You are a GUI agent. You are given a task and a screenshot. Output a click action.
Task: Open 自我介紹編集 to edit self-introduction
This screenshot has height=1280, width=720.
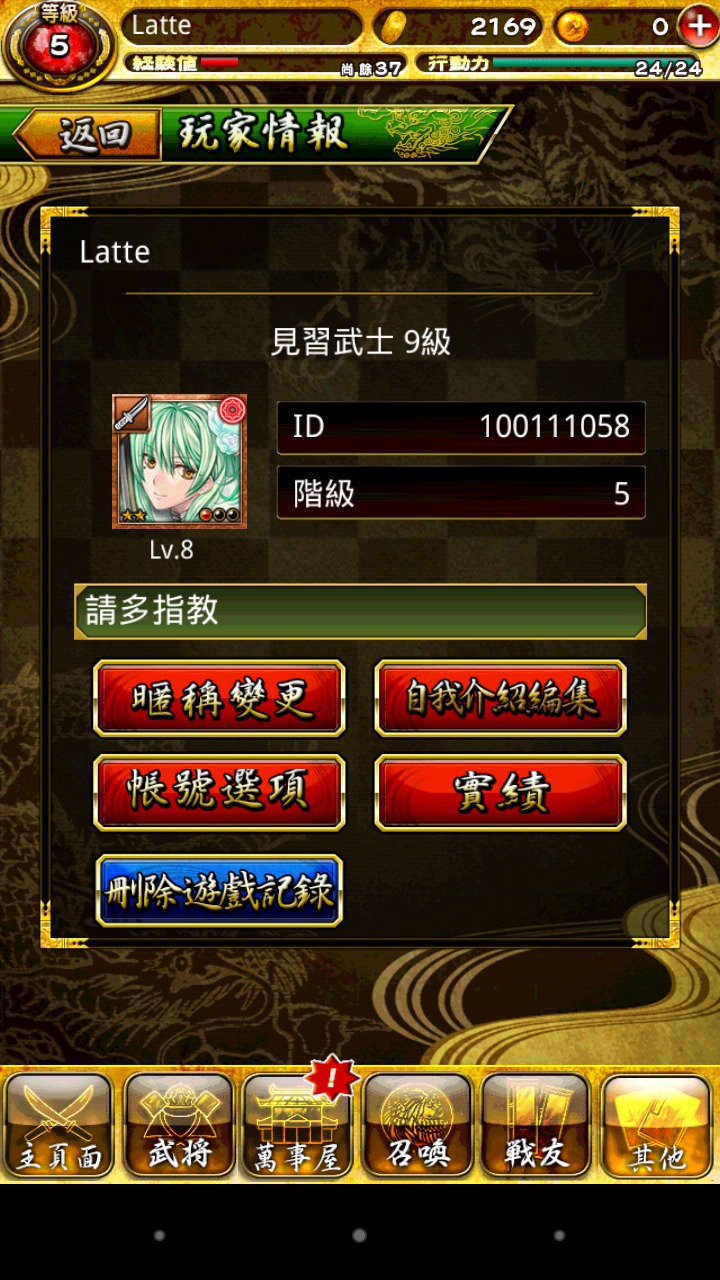(x=500, y=698)
